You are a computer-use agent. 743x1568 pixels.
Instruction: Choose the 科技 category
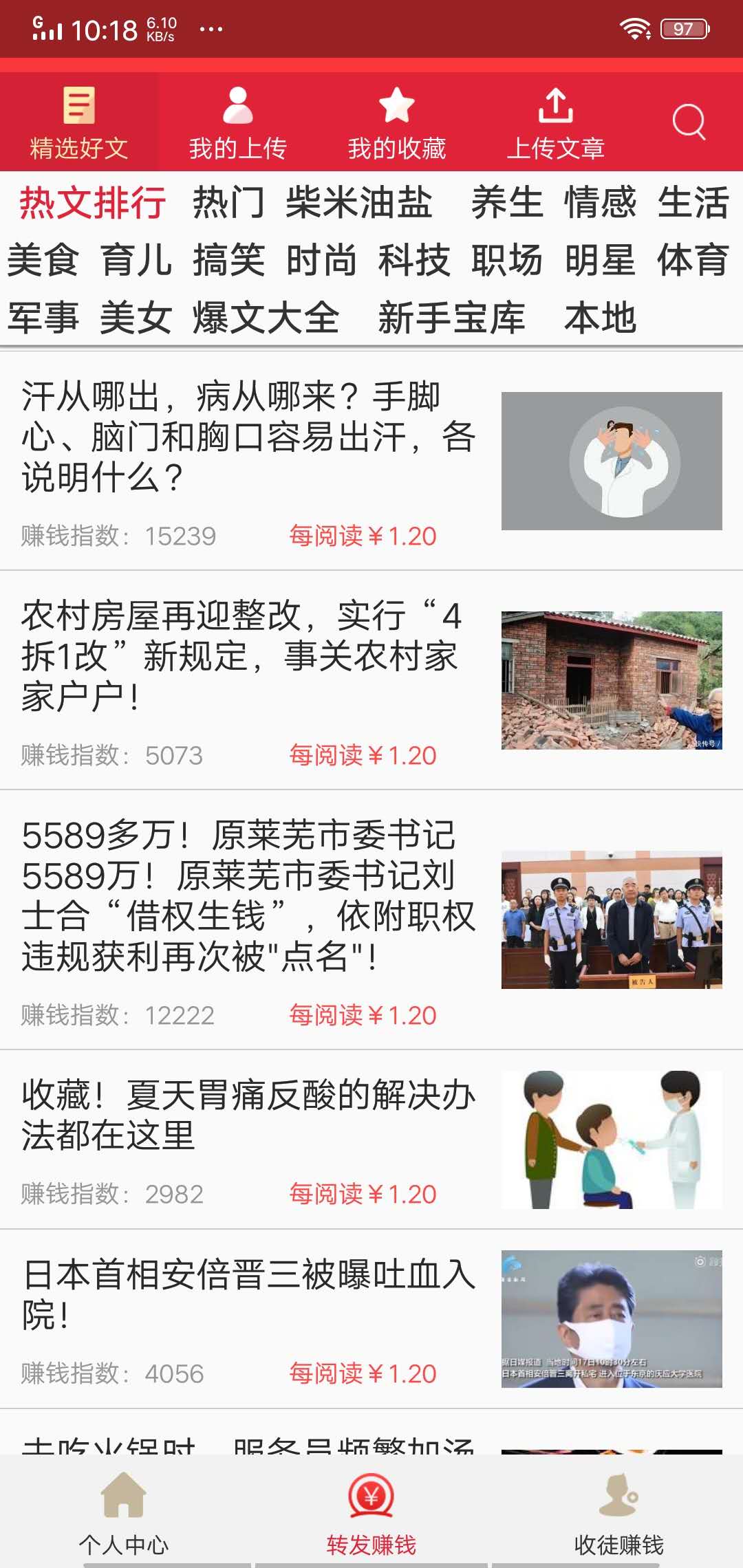tap(414, 261)
